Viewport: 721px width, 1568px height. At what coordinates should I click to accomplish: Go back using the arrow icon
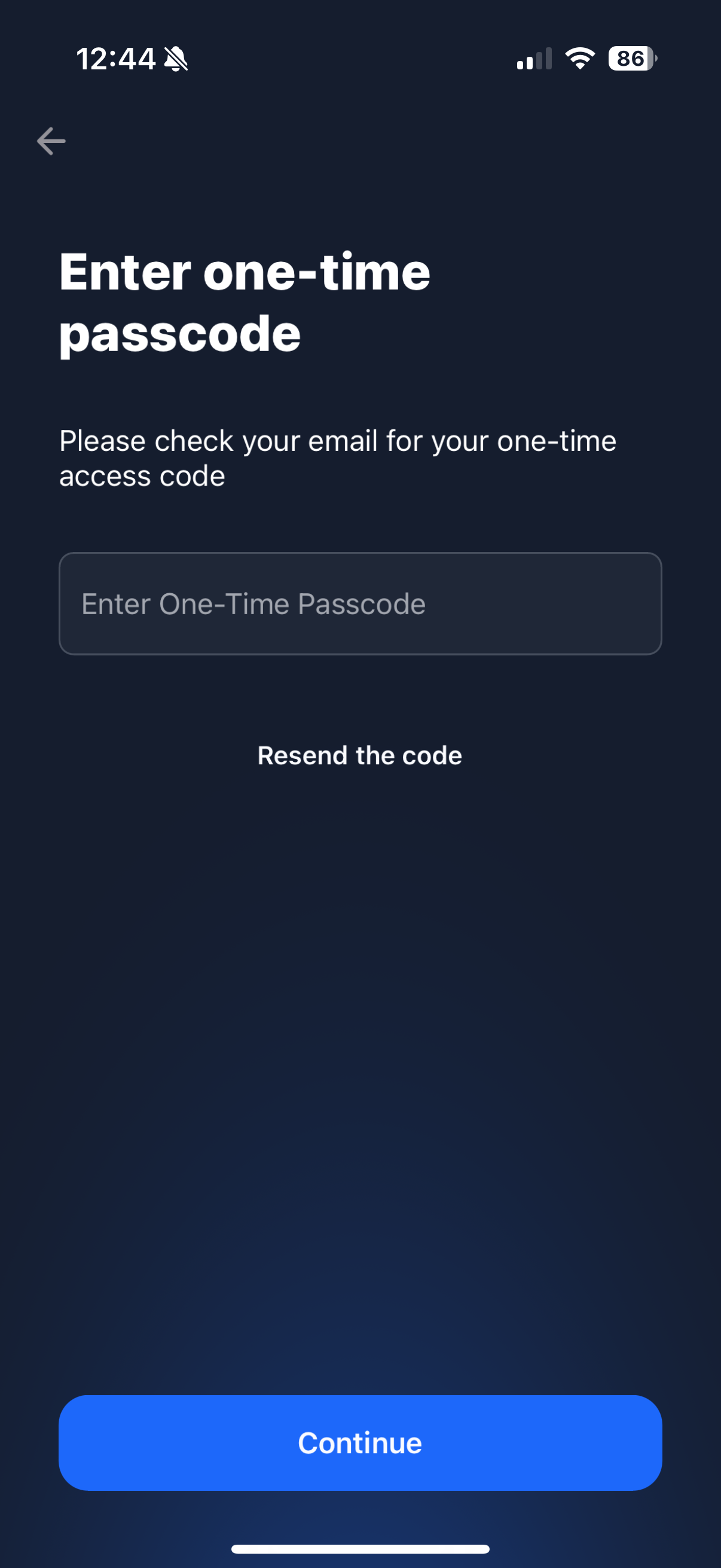click(51, 141)
